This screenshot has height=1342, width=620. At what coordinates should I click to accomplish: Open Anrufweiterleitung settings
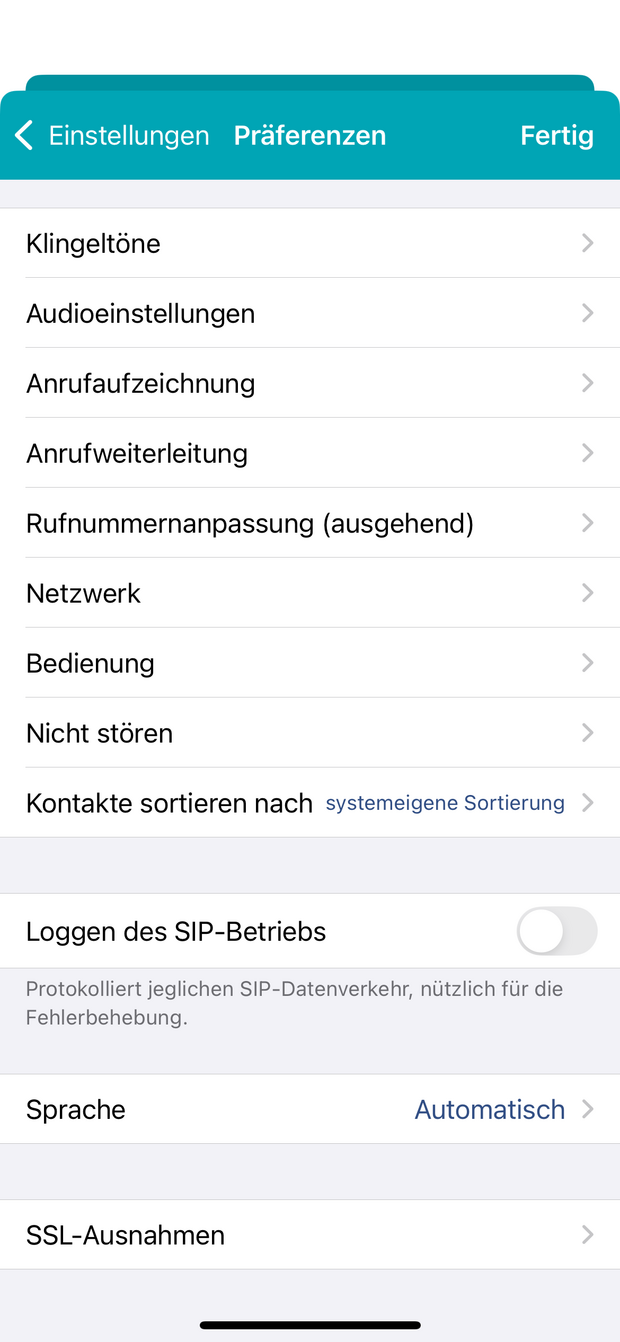click(310, 454)
